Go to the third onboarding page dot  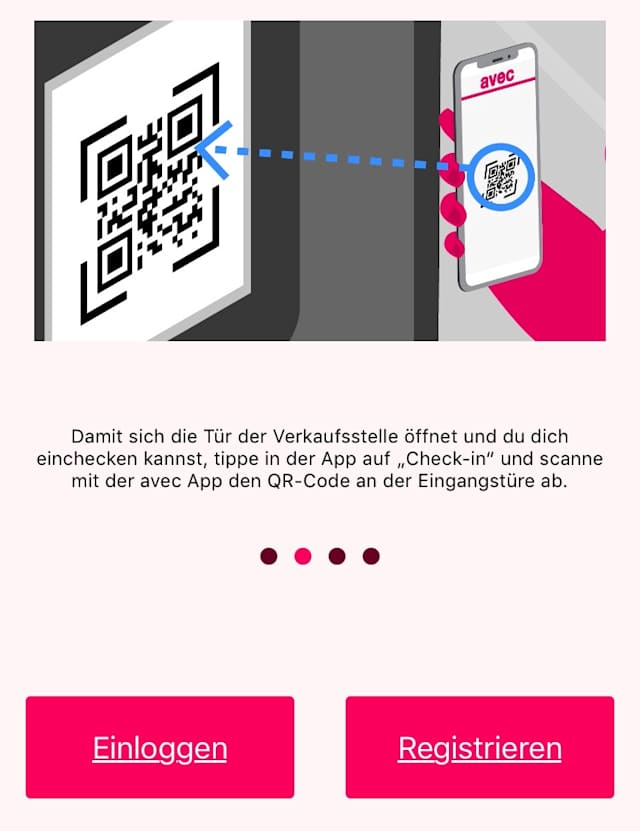[x=337, y=556]
